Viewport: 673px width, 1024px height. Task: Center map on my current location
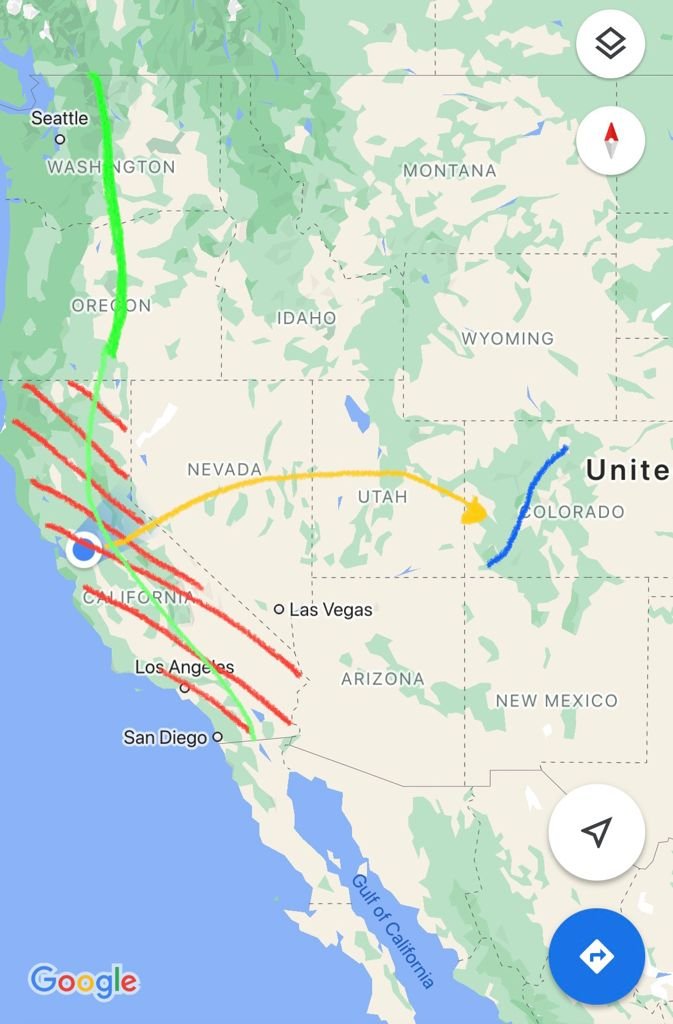tap(596, 832)
